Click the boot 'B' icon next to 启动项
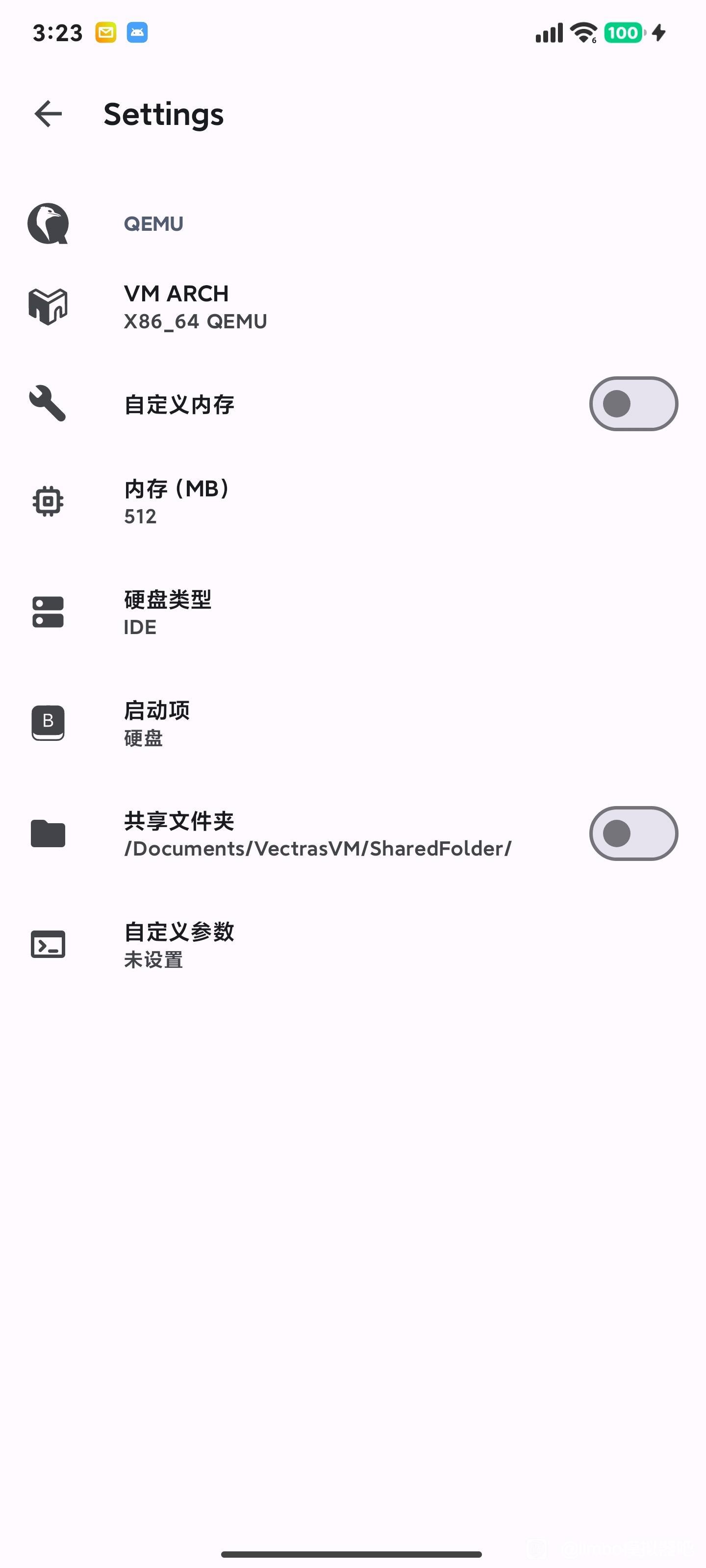 (x=48, y=723)
